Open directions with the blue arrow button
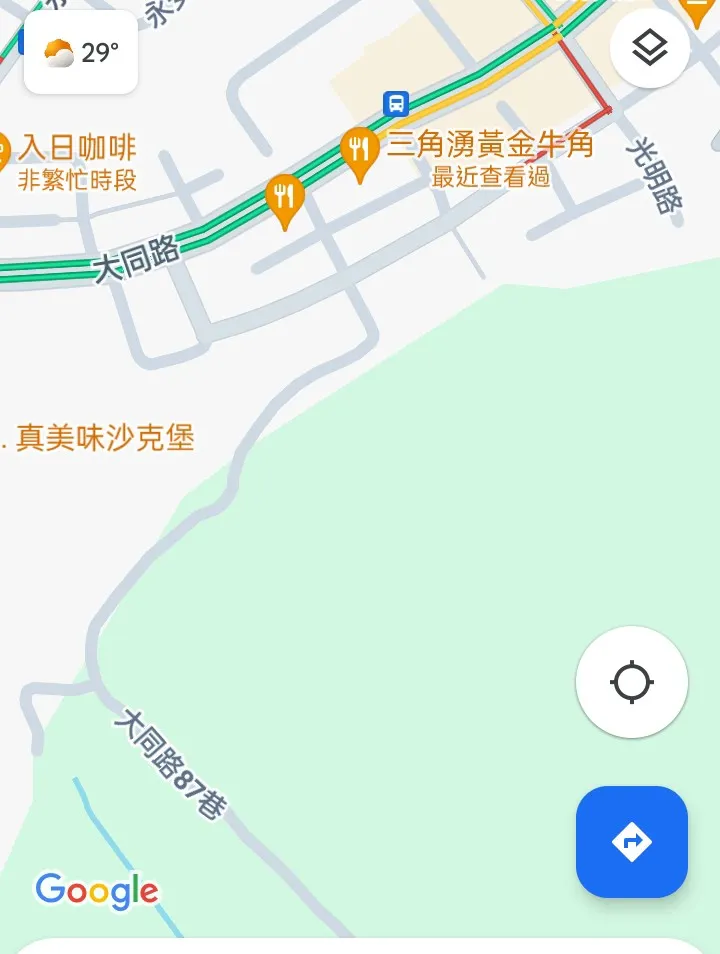Screen dimensions: 720x954 click(632, 841)
